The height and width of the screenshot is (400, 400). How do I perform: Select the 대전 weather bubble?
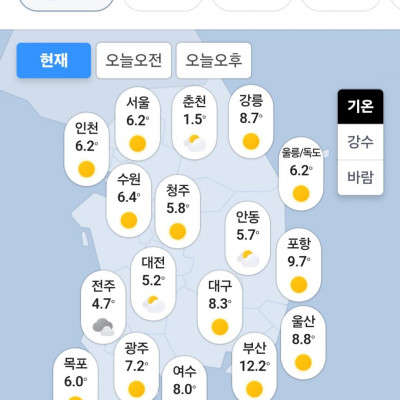(153, 284)
